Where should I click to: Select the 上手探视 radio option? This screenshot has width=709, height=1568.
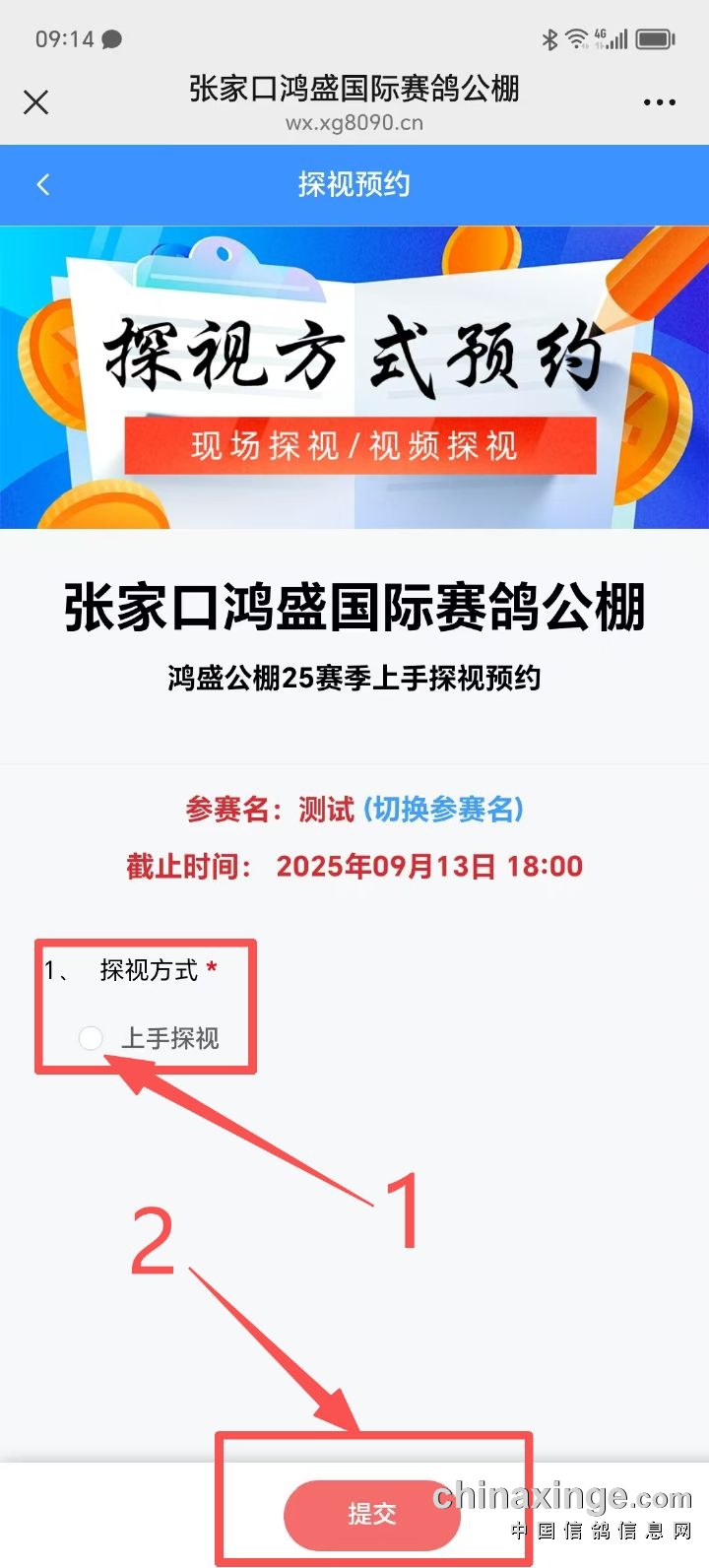click(x=91, y=1038)
